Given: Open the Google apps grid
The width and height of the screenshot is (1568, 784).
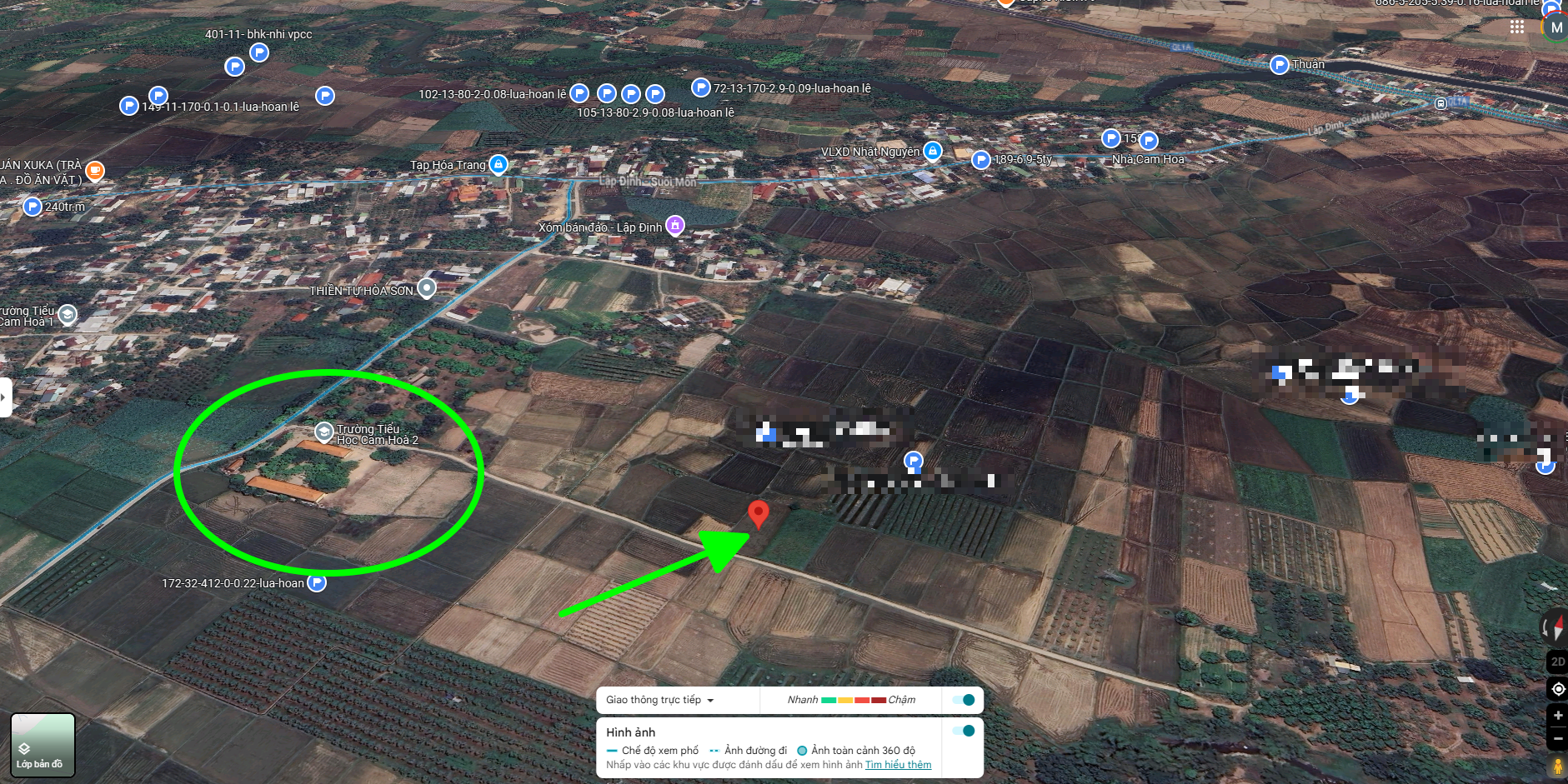Looking at the screenshot, I should click(x=1517, y=27).
